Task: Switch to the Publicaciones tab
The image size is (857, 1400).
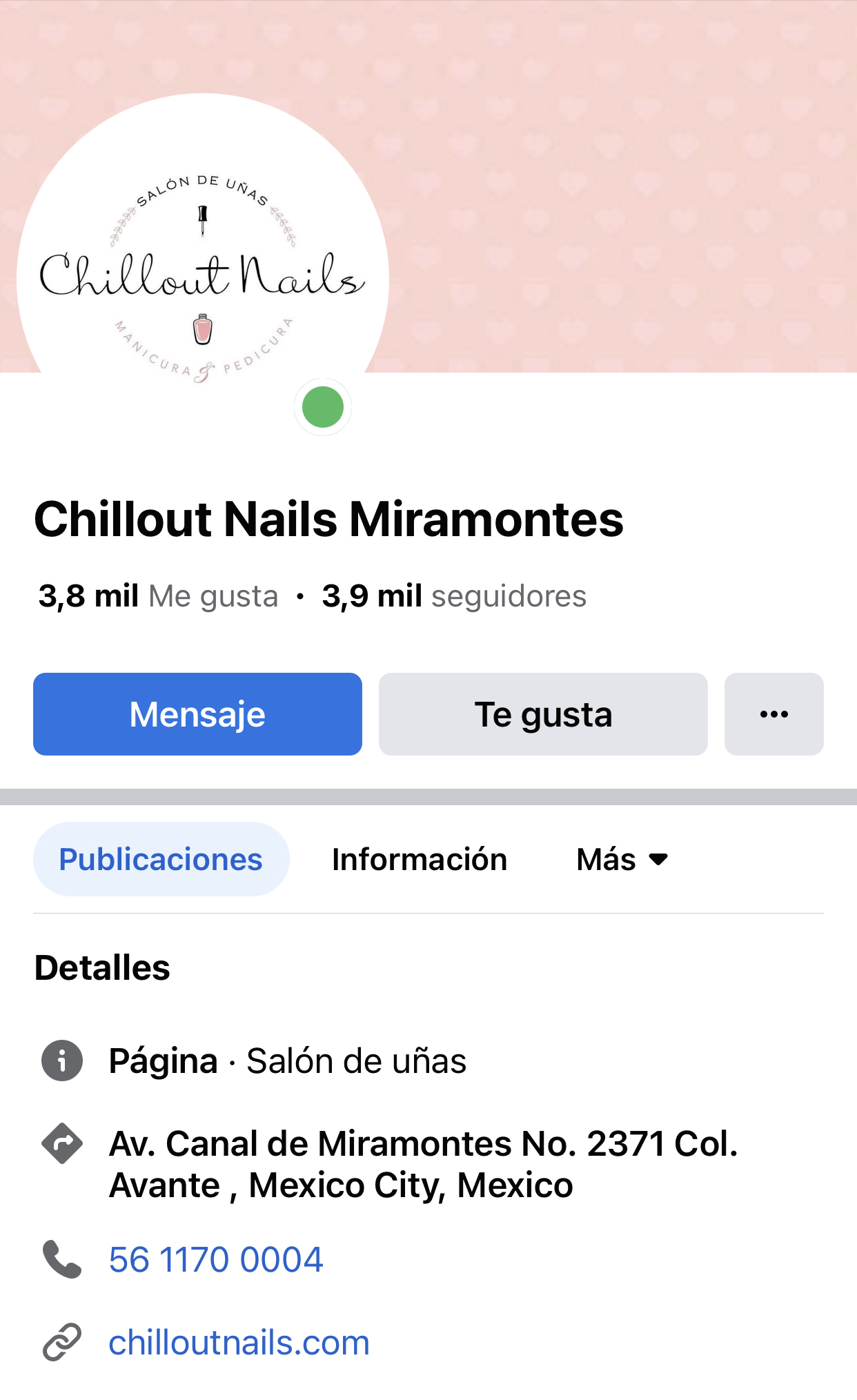Action: 161,859
